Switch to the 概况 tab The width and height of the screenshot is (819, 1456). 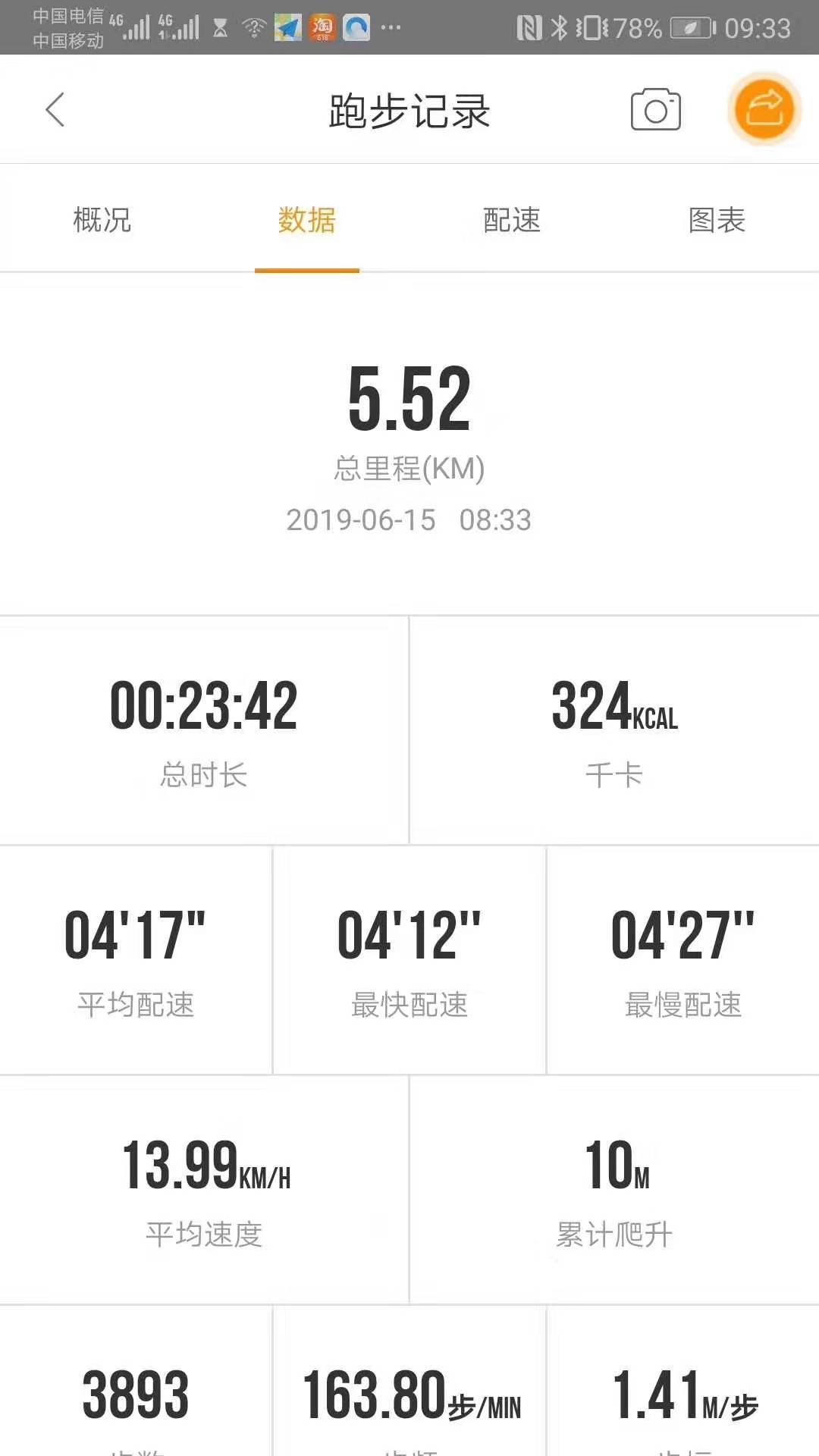pyautogui.click(x=102, y=221)
